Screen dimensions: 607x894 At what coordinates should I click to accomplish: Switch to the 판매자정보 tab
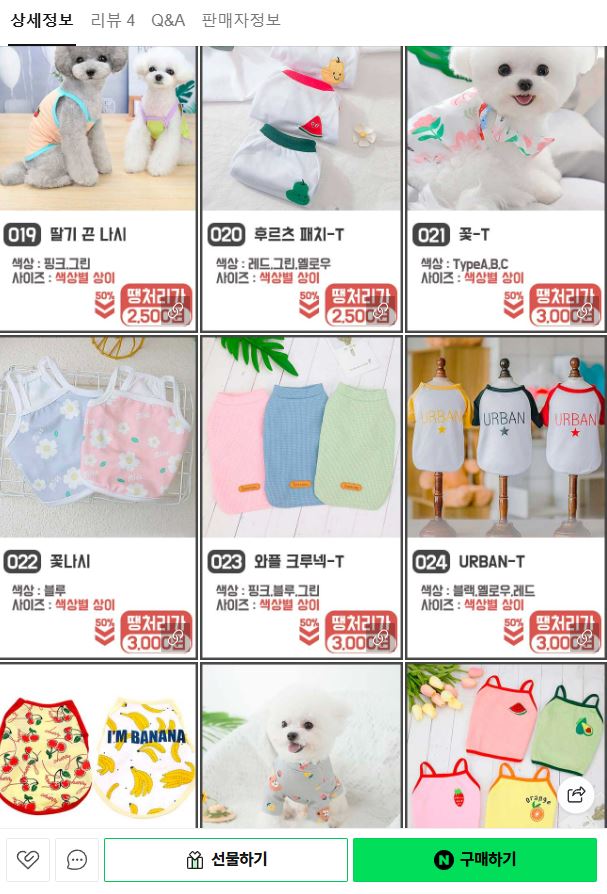click(241, 20)
